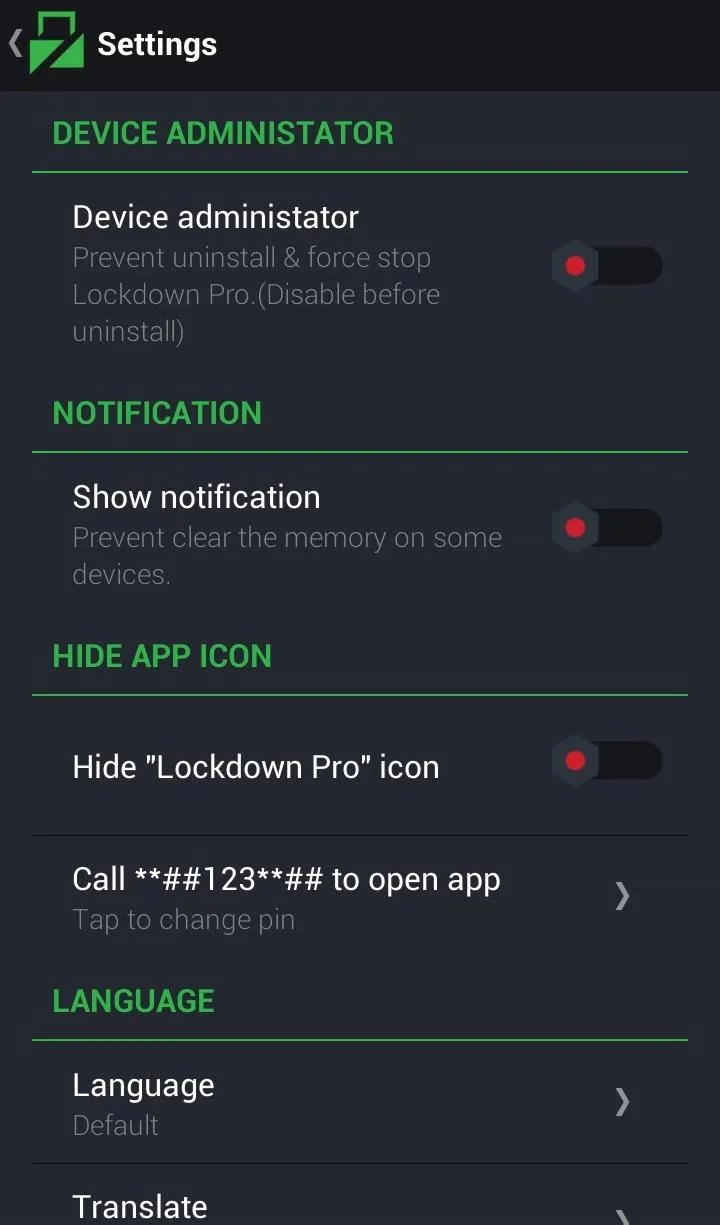Screen dimensions: 720x1225
Task: Go back using the Settings header arrow
Action: (x=15, y=44)
